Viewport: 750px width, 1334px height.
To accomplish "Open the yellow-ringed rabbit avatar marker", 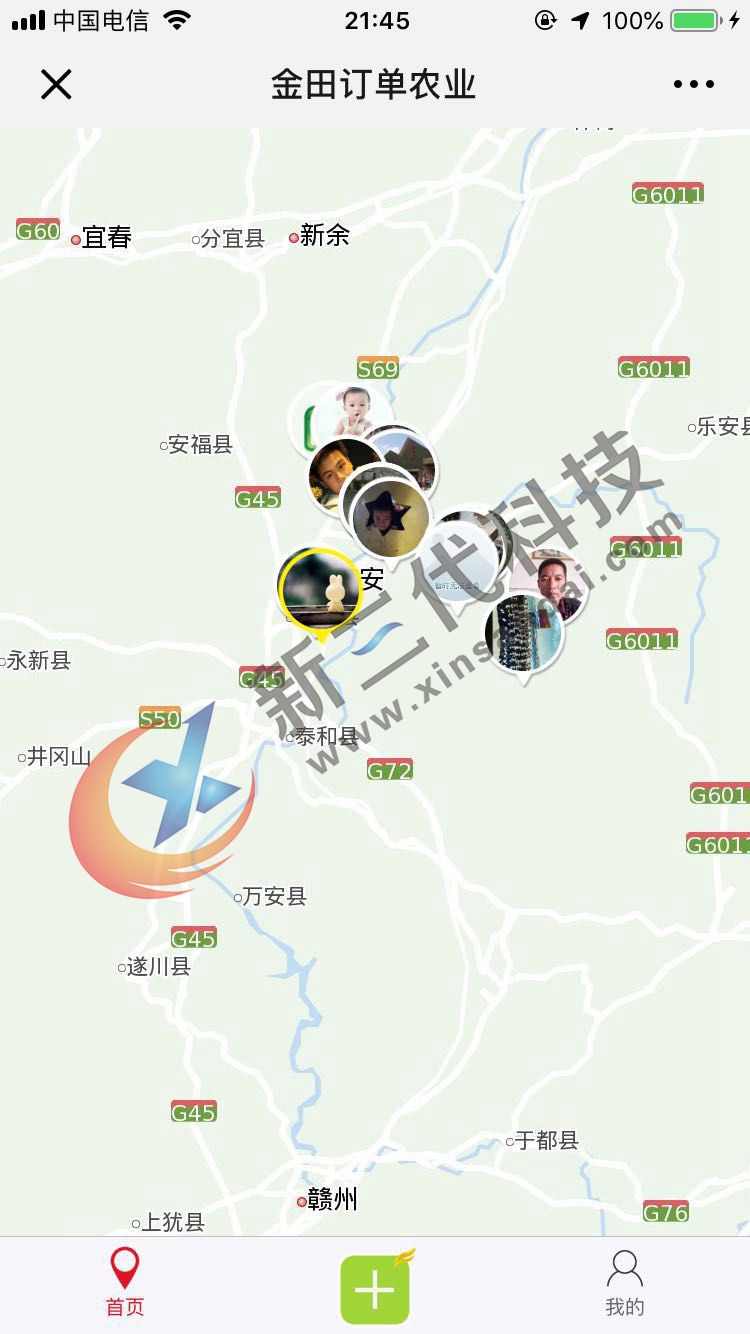I will pyautogui.click(x=320, y=589).
